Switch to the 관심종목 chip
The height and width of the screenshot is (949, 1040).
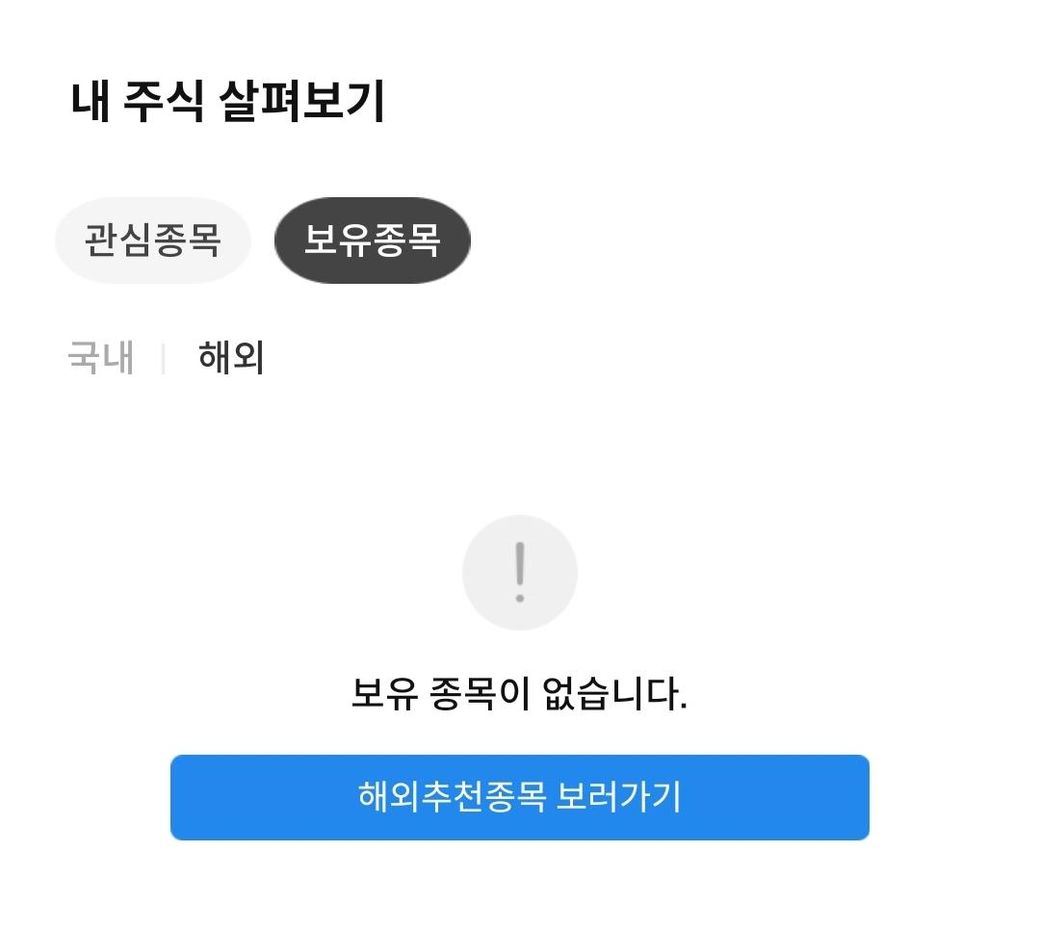(x=152, y=241)
